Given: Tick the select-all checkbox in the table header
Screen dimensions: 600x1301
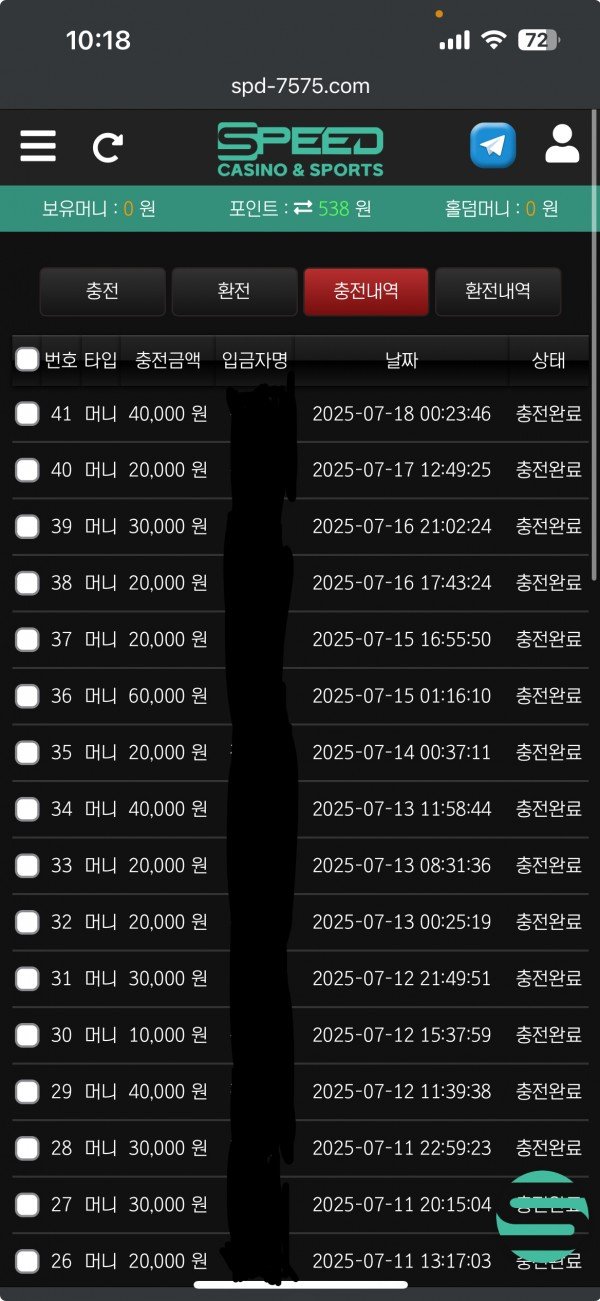Looking at the screenshot, I should [27, 360].
